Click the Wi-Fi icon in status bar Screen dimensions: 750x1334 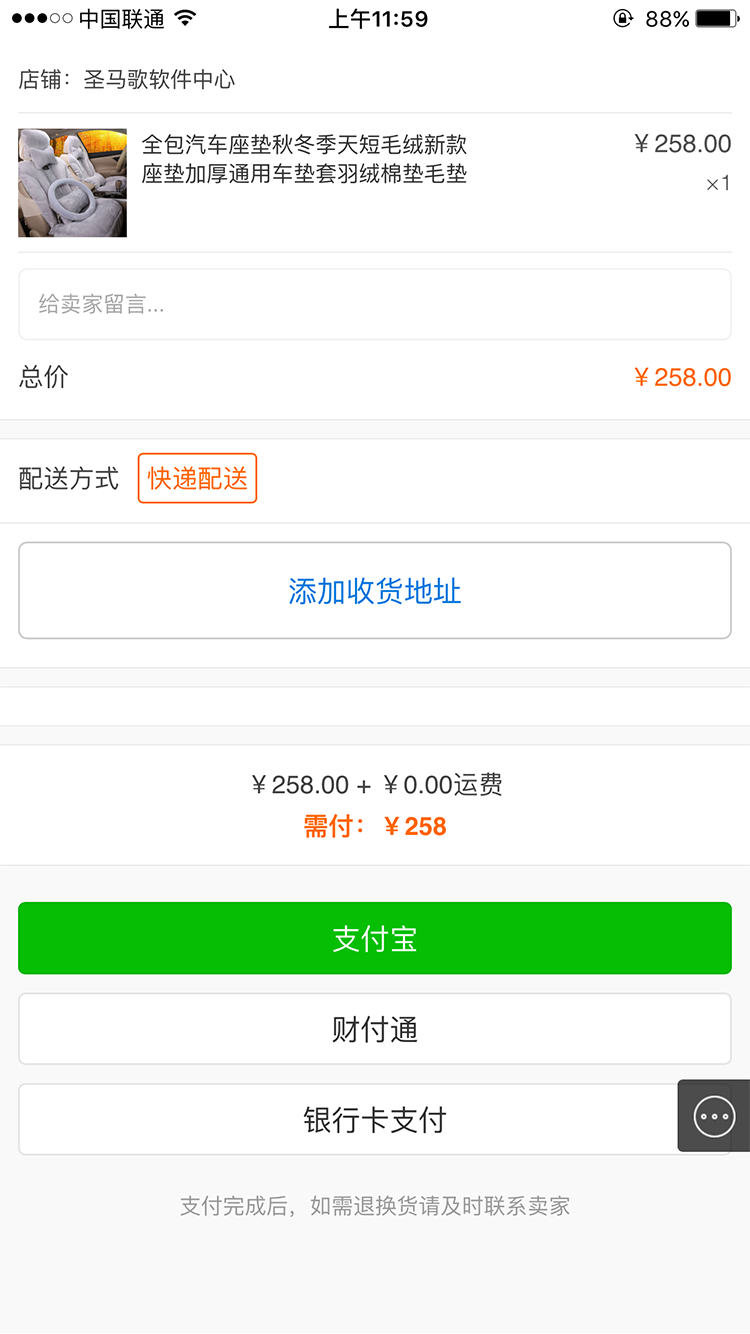pos(184,16)
